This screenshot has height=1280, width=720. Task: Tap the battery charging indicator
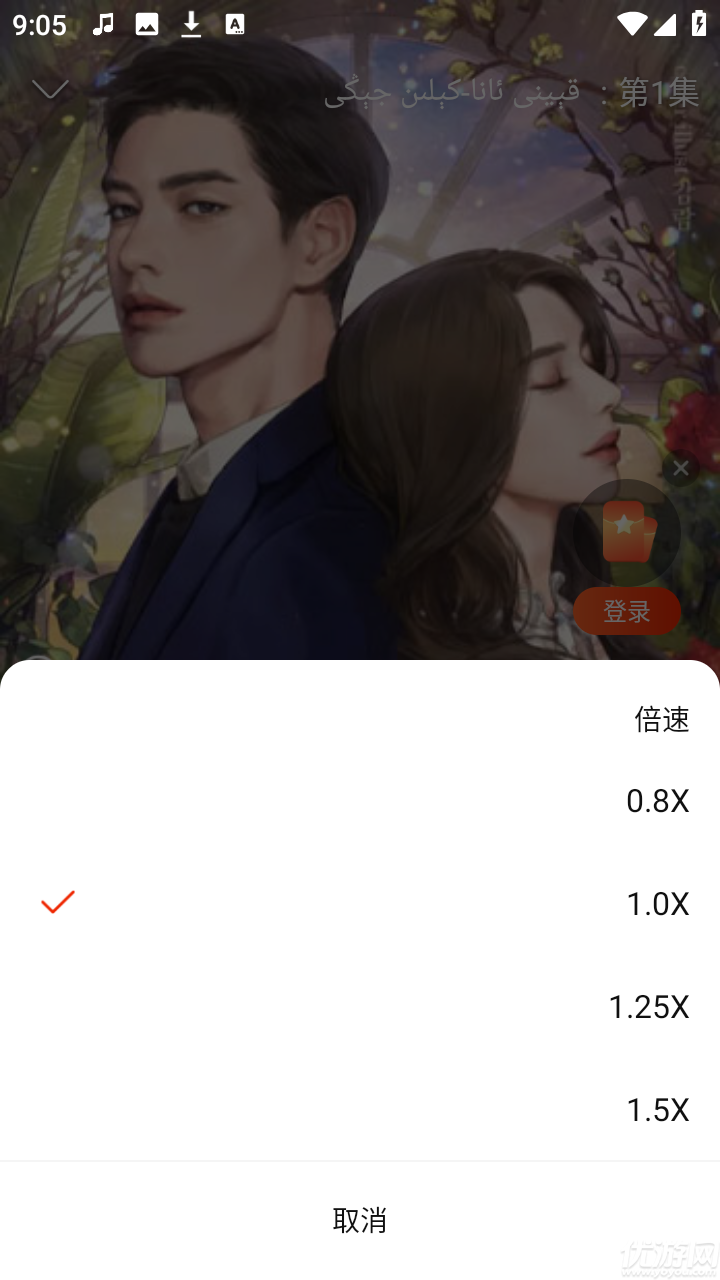click(701, 22)
